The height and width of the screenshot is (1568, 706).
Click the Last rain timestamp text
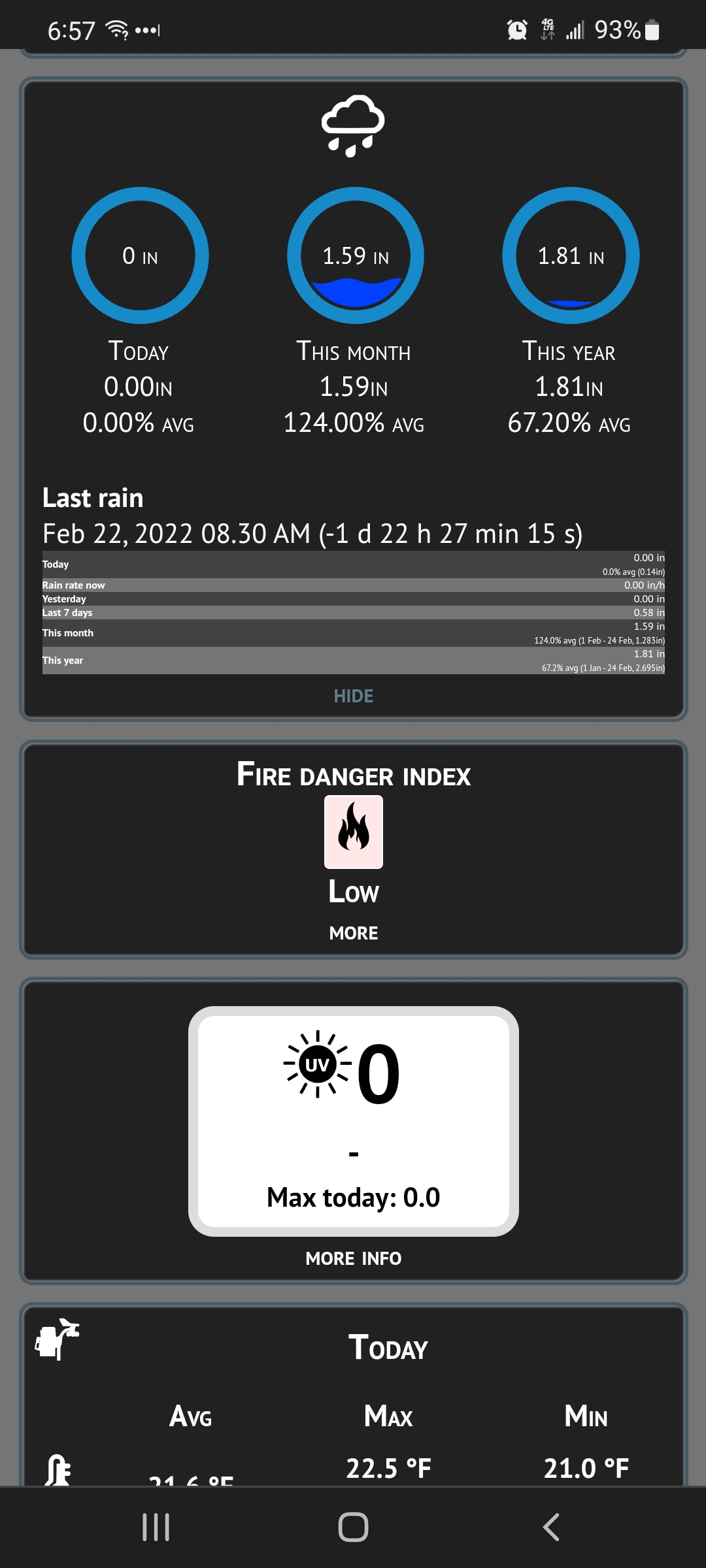[x=314, y=533]
